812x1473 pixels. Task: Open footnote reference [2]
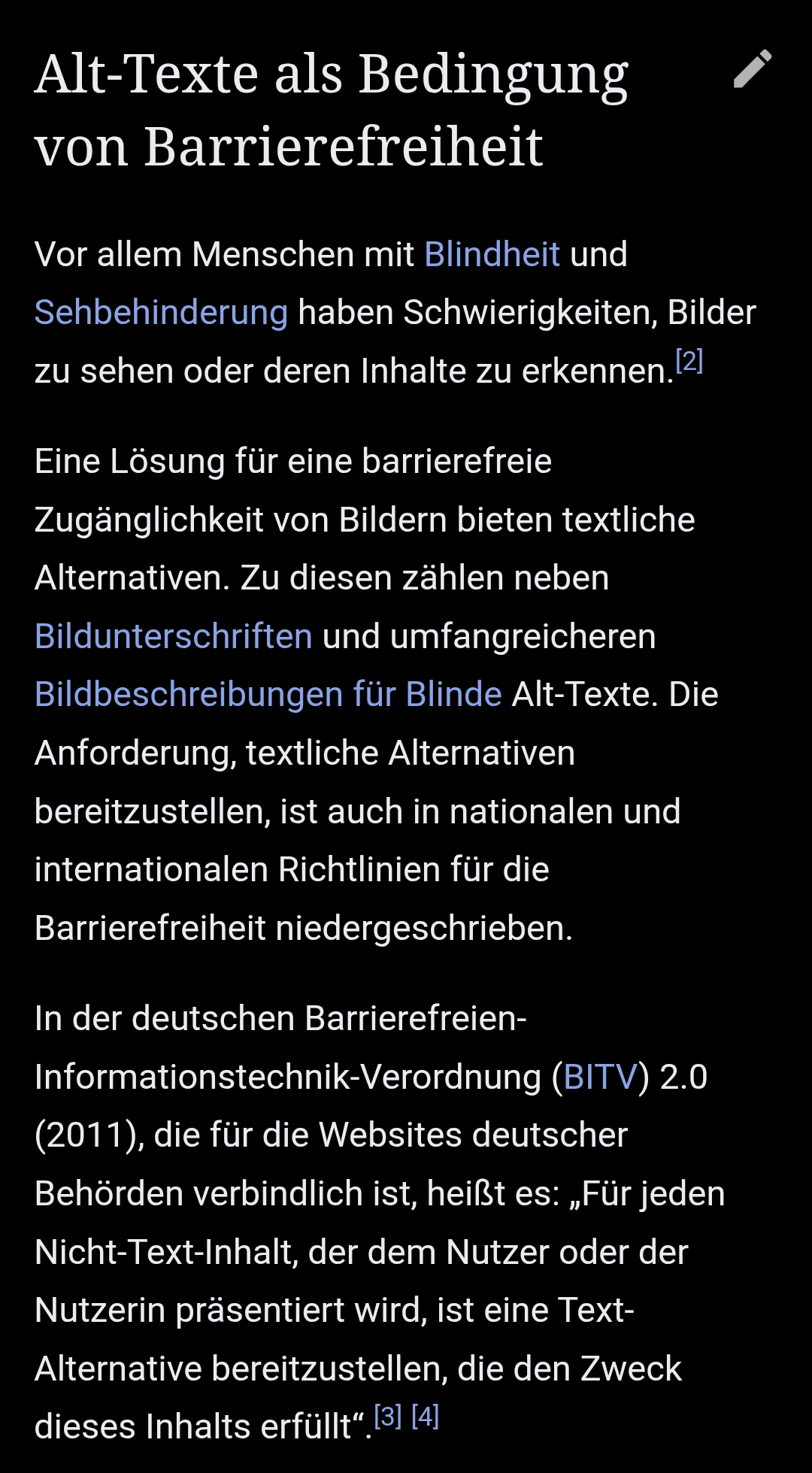click(x=689, y=362)
